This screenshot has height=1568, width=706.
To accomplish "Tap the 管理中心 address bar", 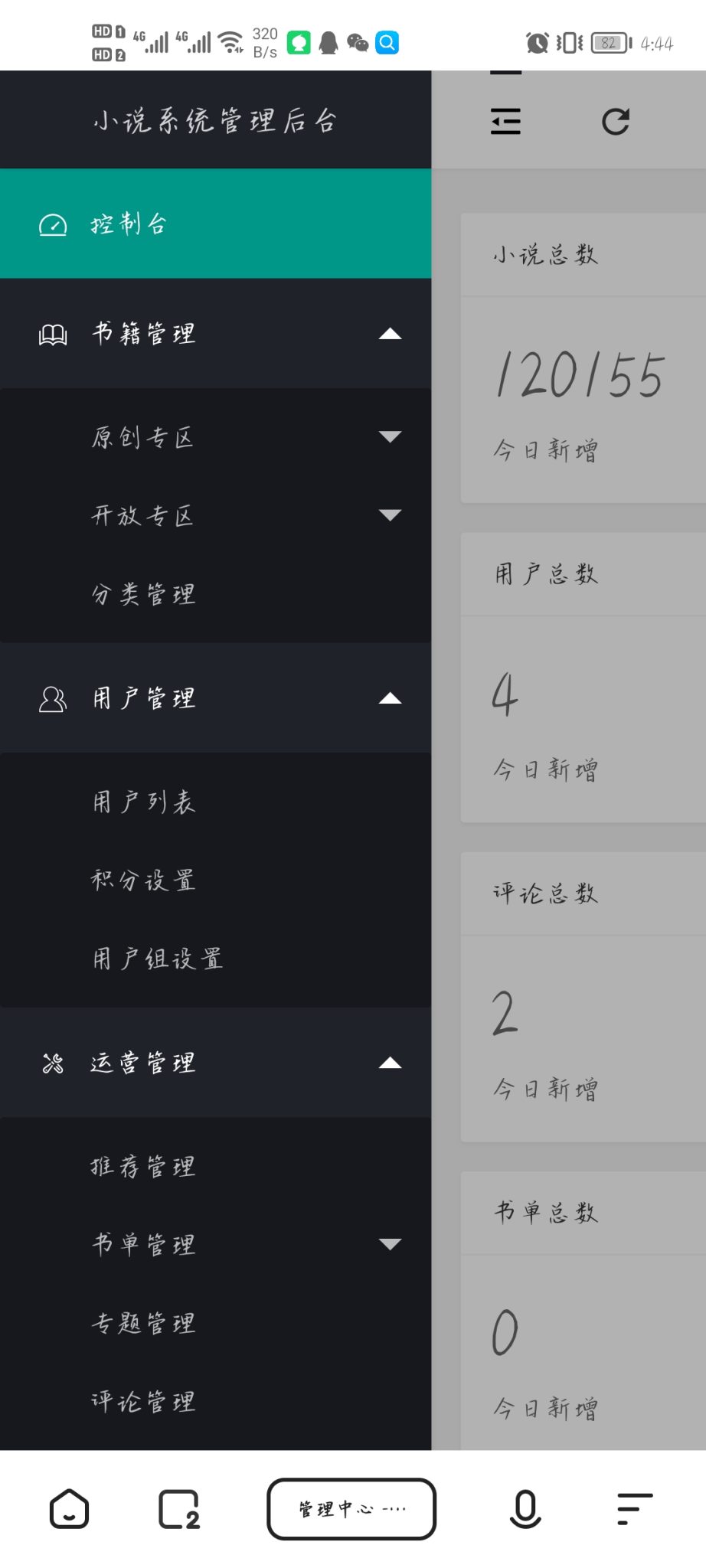I will [351, 1508].
